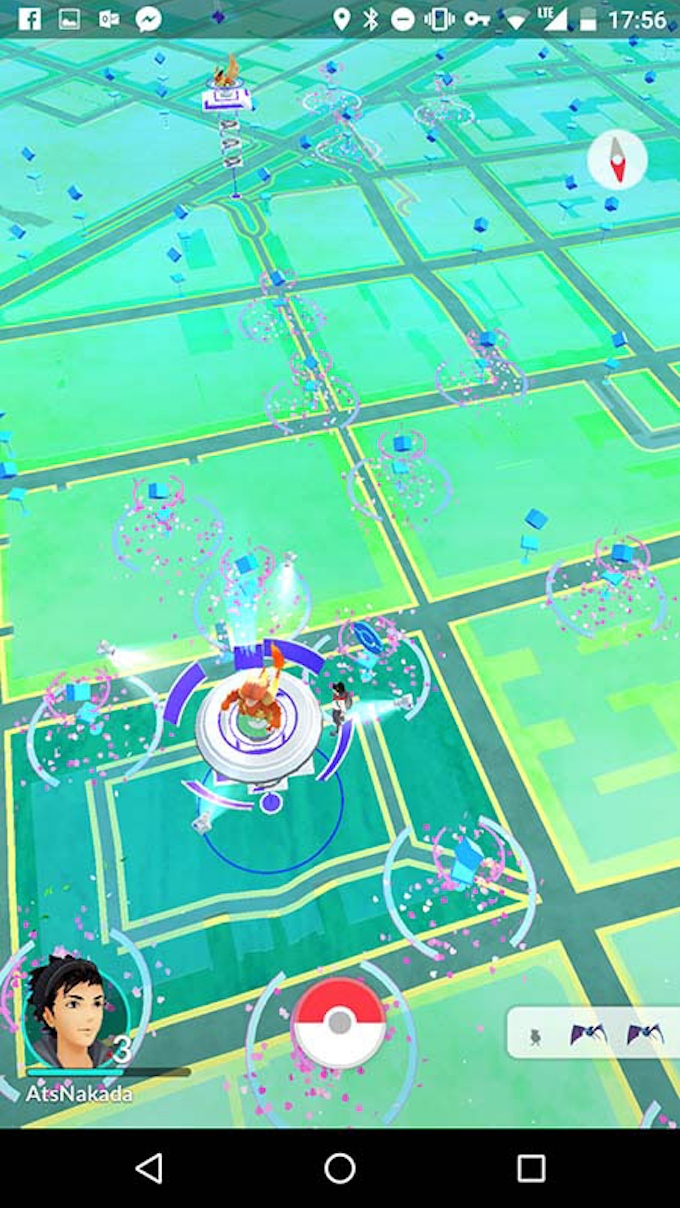Open the Poké Ball main menu
This screenshot has height=1208, width=680.
[340, 1023]
